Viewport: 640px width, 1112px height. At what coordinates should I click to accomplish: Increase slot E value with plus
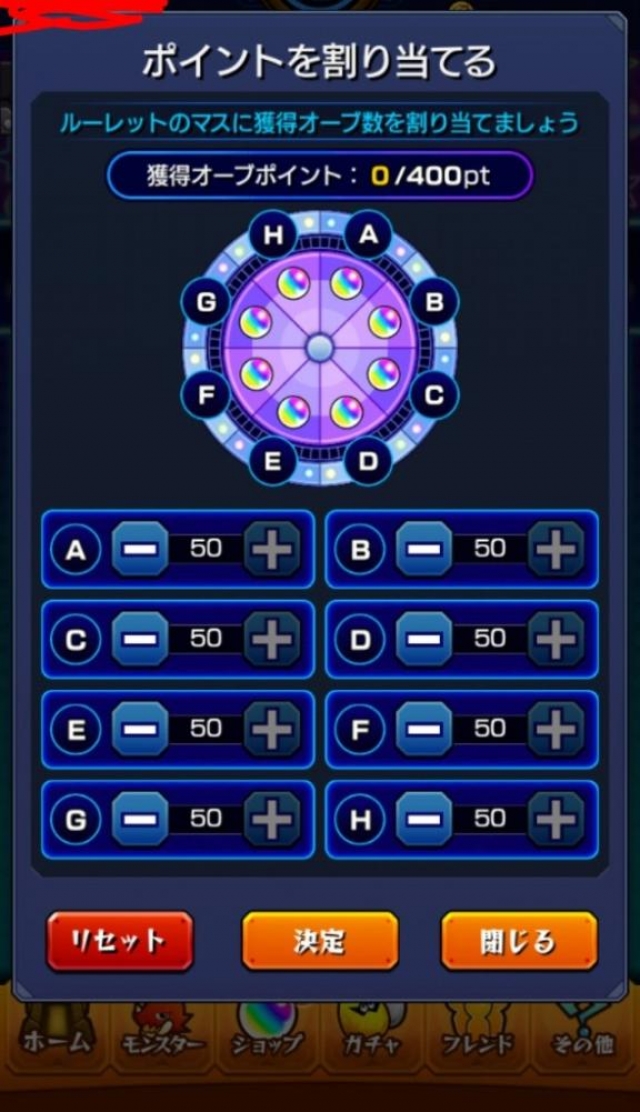coord(272,729)
